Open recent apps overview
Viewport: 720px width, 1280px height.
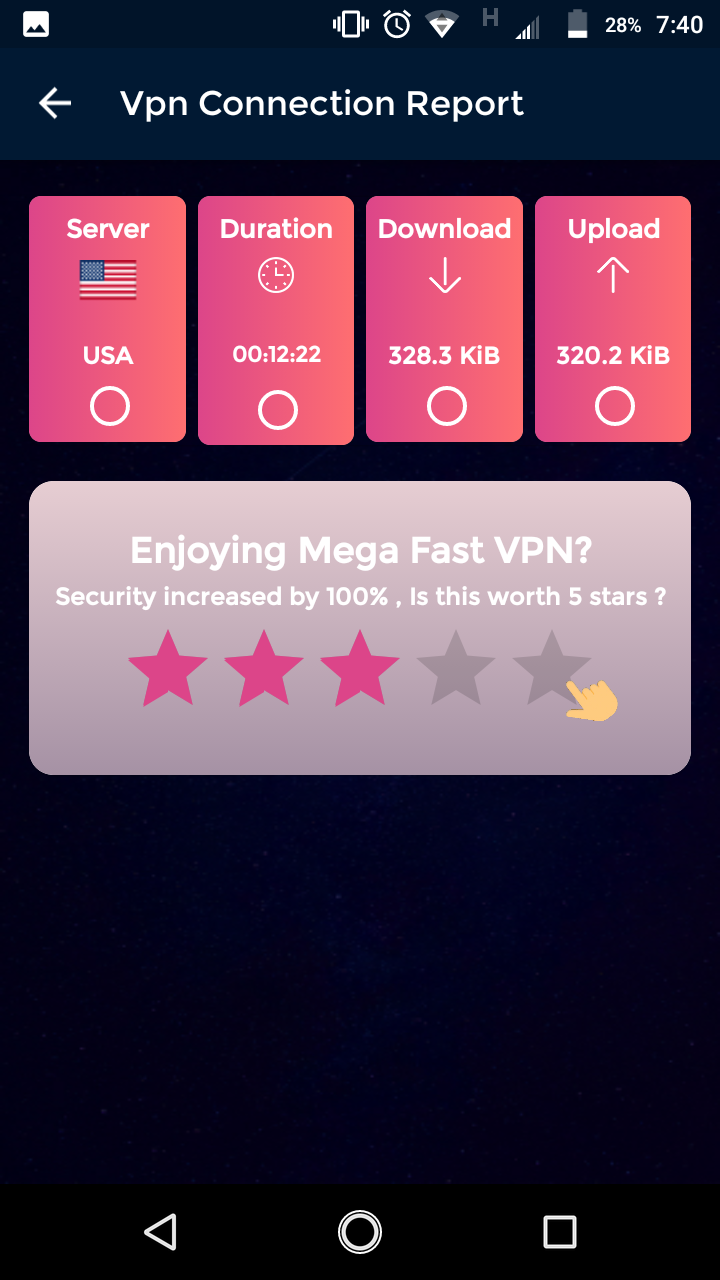(560, 1232)
